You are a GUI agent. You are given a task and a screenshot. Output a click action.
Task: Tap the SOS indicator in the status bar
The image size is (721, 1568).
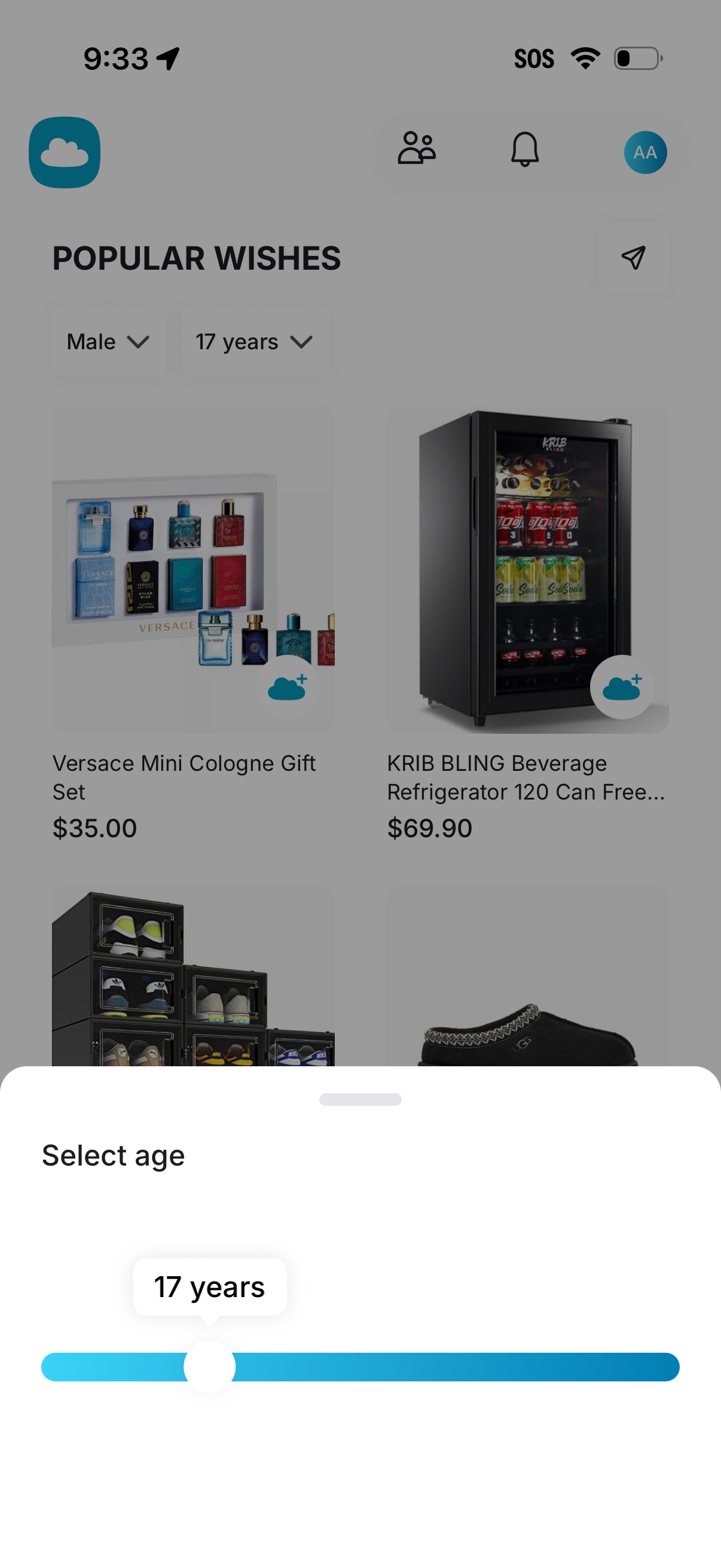pyautogui.click(x=534, y=57)
